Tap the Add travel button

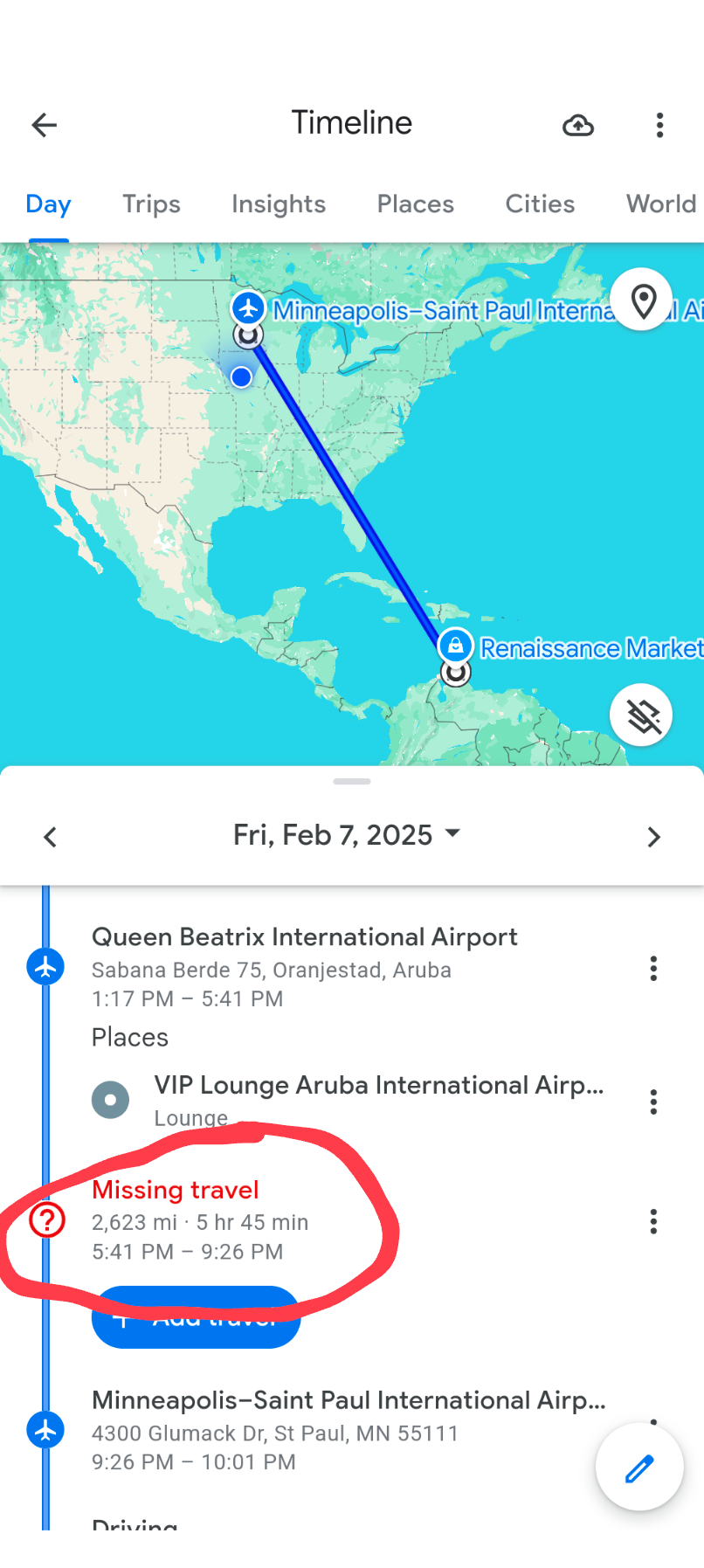coord(197,1317)
